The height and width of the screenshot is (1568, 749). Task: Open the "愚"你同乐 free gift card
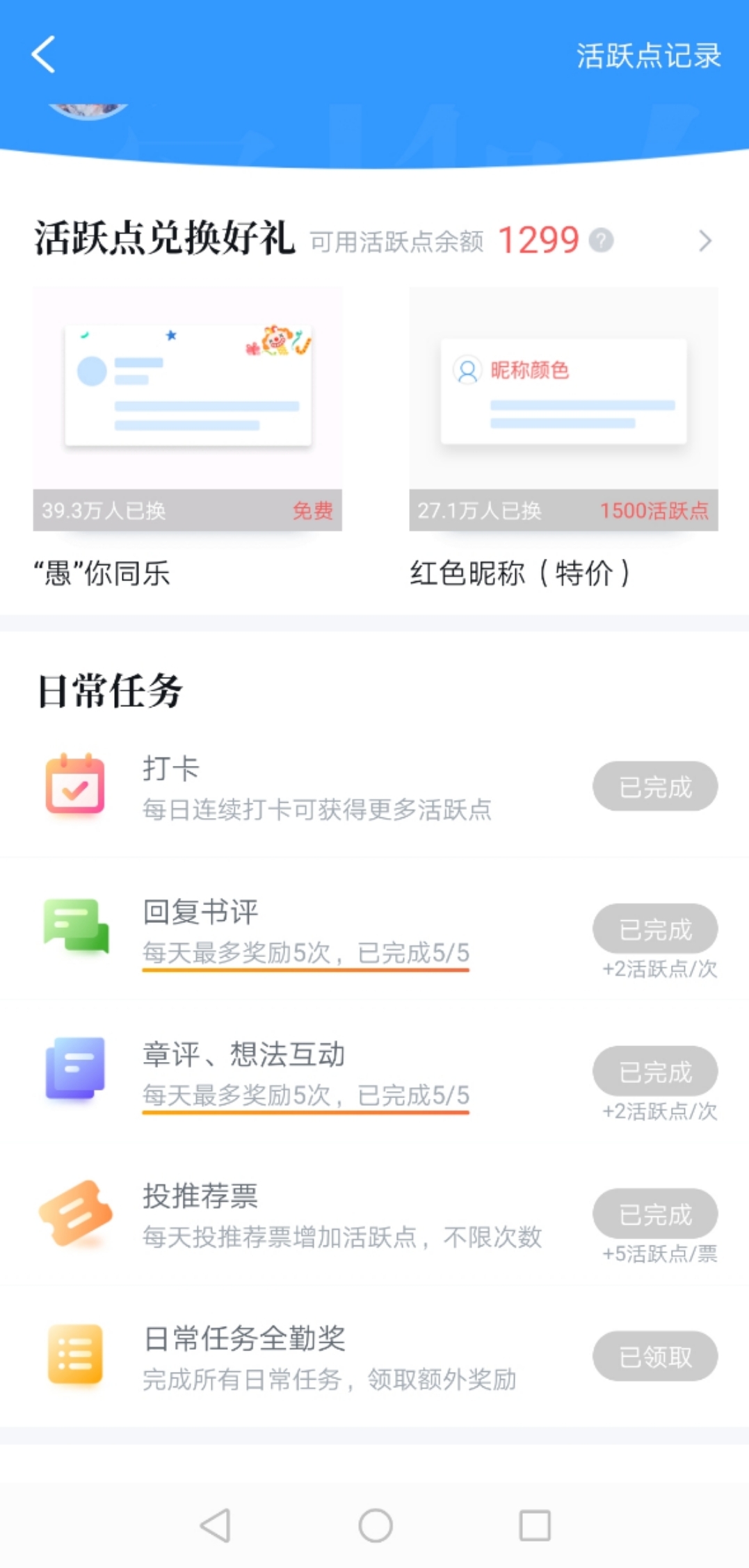point(187,409)
